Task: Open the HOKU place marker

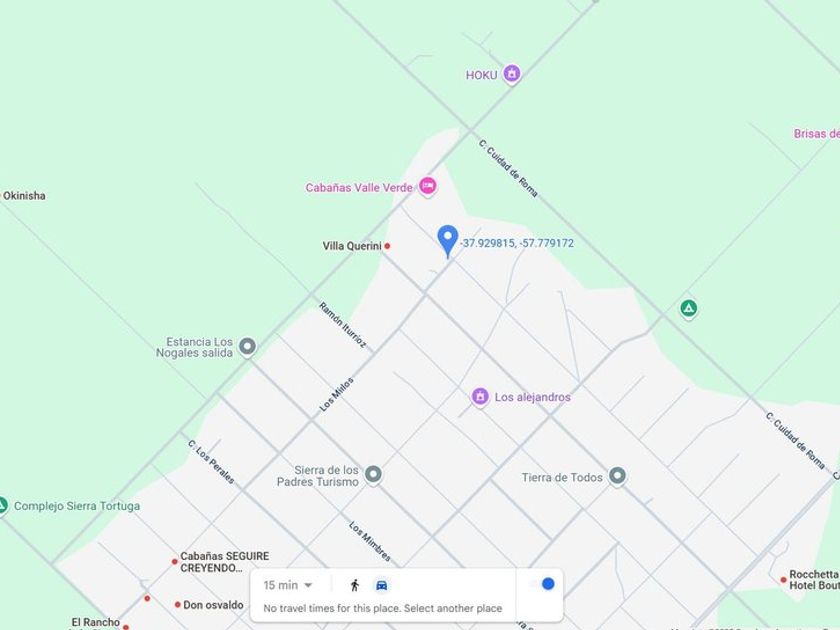Action: coord(512,73)
